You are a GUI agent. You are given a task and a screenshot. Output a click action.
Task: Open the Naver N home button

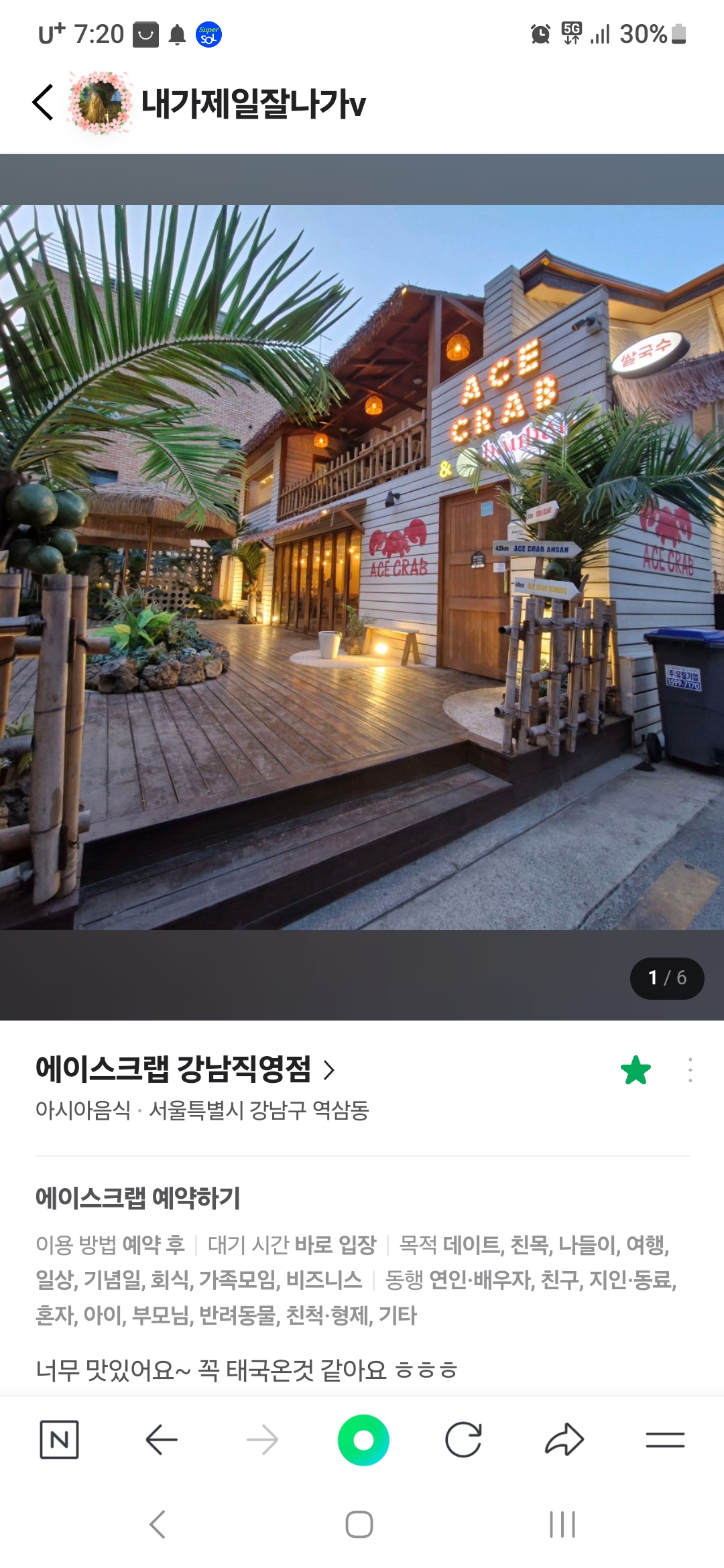click(x=59, y=1439)
